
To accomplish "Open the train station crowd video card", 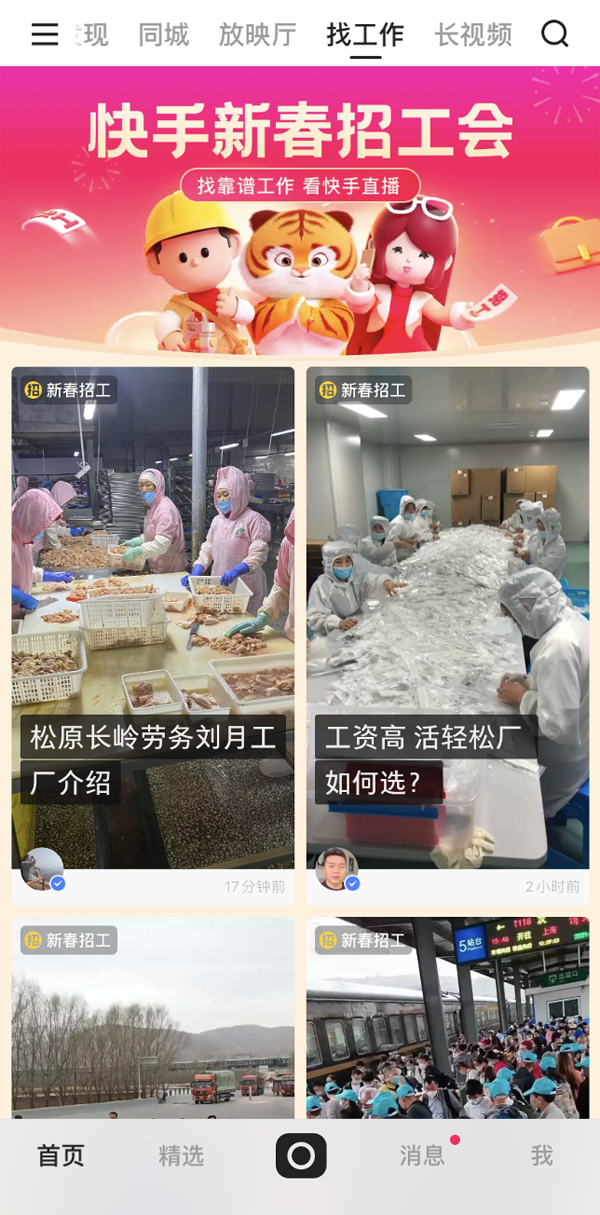I will click(x=447, y=1020).
